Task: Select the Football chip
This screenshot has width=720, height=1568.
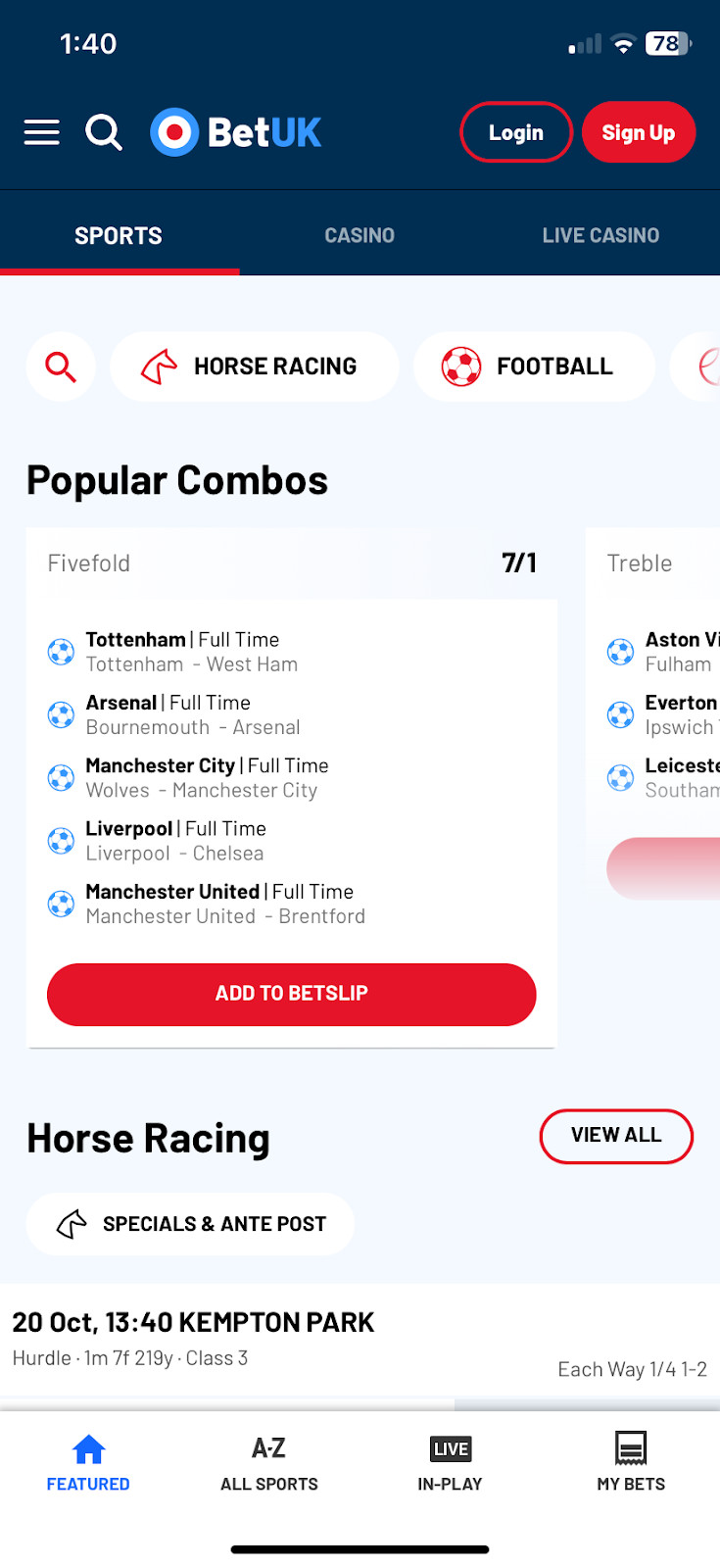Action: [x=534, y=367]
